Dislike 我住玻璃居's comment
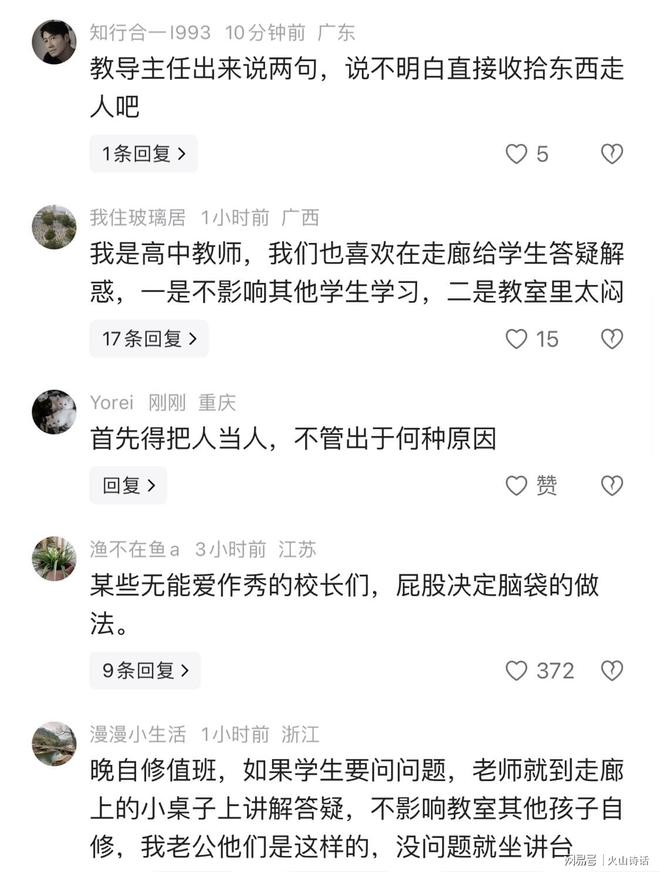 pyautogui.click(x=611, y=339)
